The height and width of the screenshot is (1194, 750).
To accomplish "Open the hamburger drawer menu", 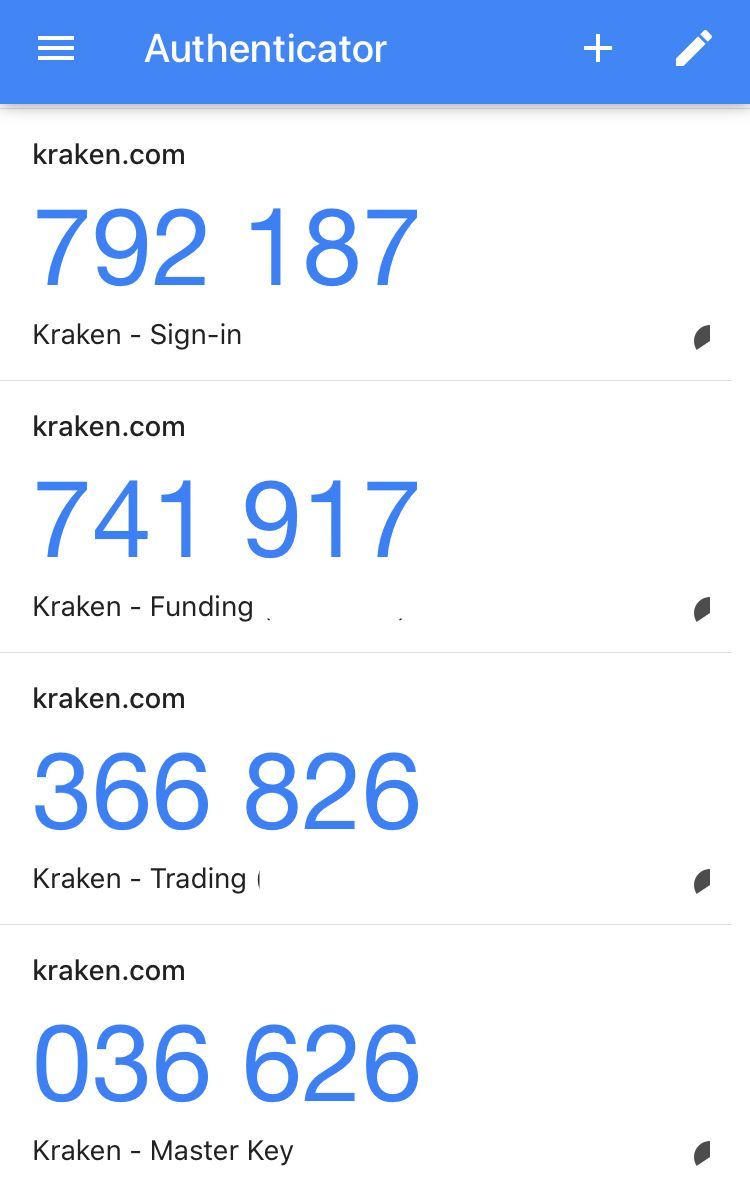I will 56,48.
